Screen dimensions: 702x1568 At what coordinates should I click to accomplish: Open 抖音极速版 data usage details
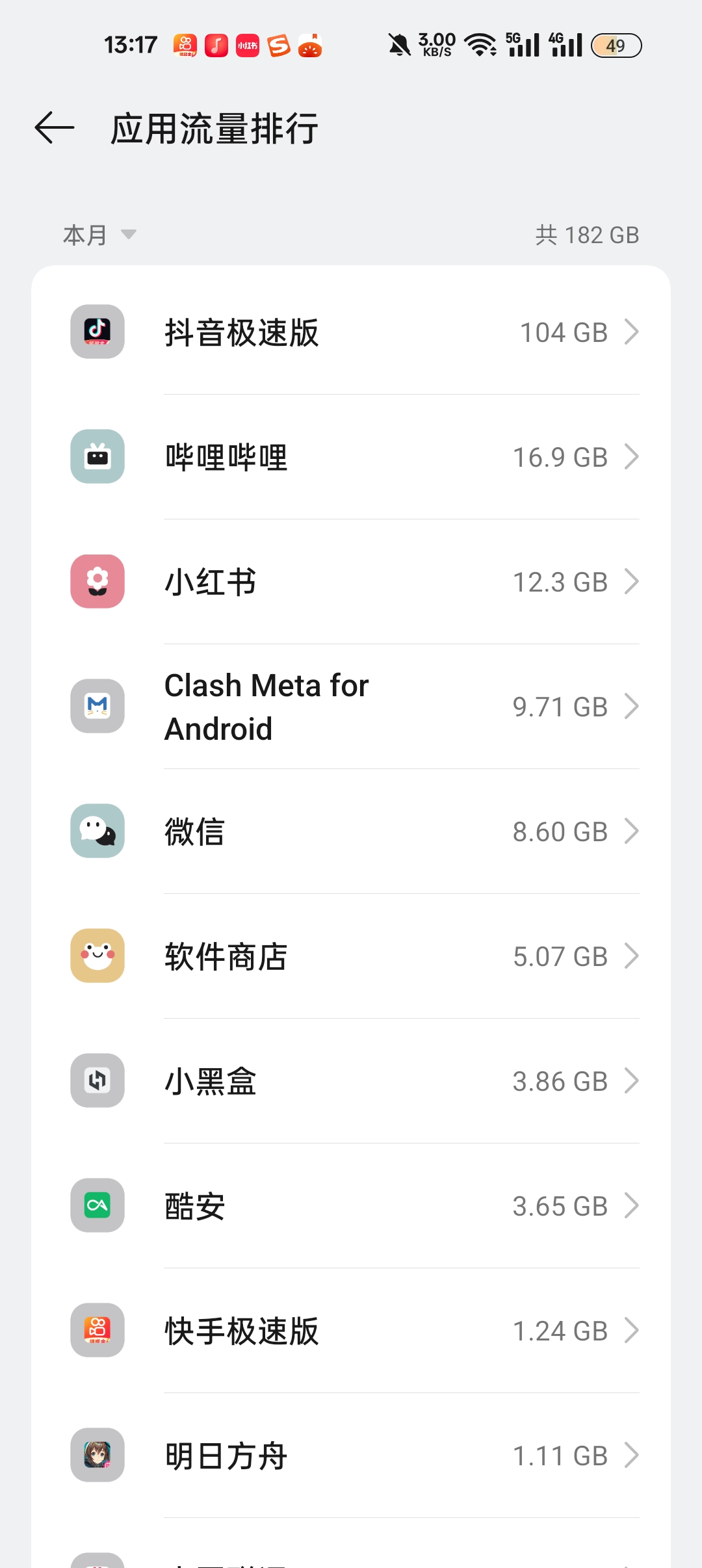(x=351, y=332)
